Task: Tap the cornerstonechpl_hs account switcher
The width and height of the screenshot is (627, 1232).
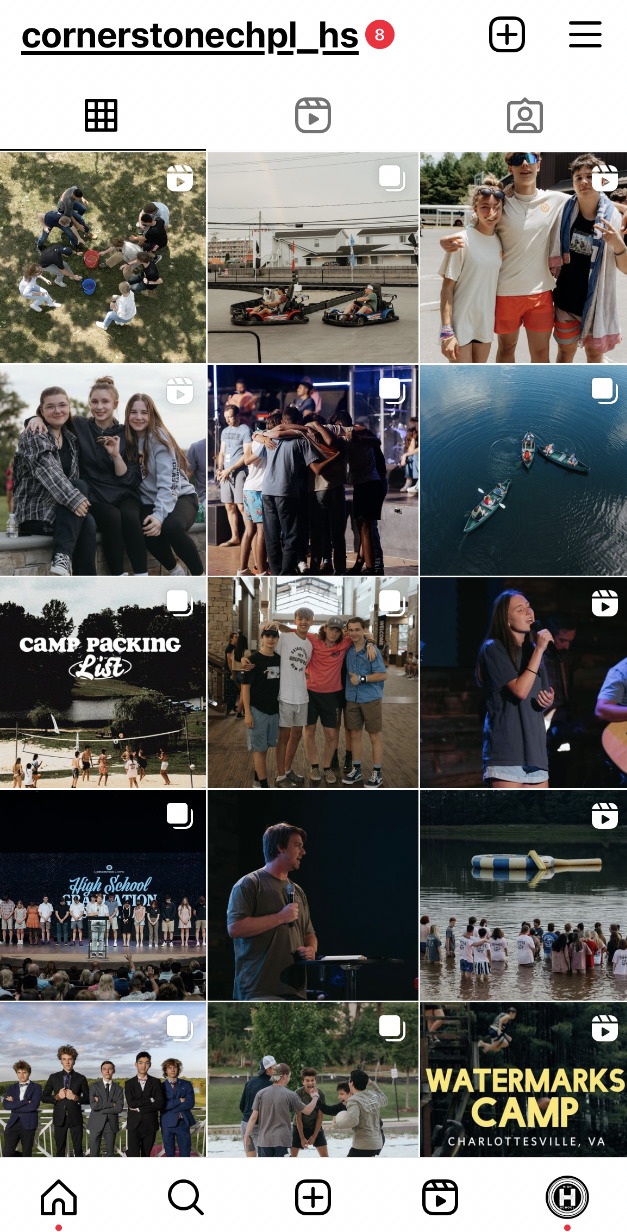Action: [x=190, y=37]
